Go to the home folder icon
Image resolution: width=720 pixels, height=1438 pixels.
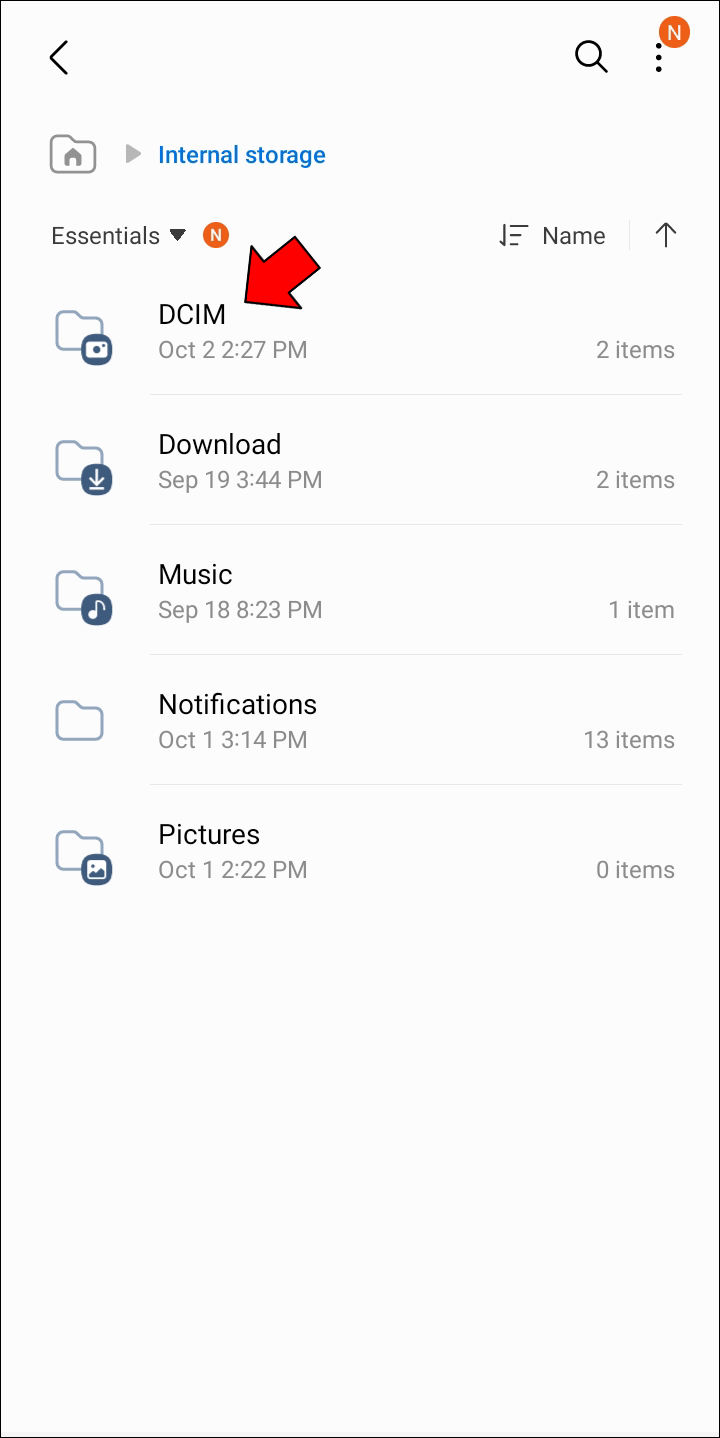coord(73,155)
